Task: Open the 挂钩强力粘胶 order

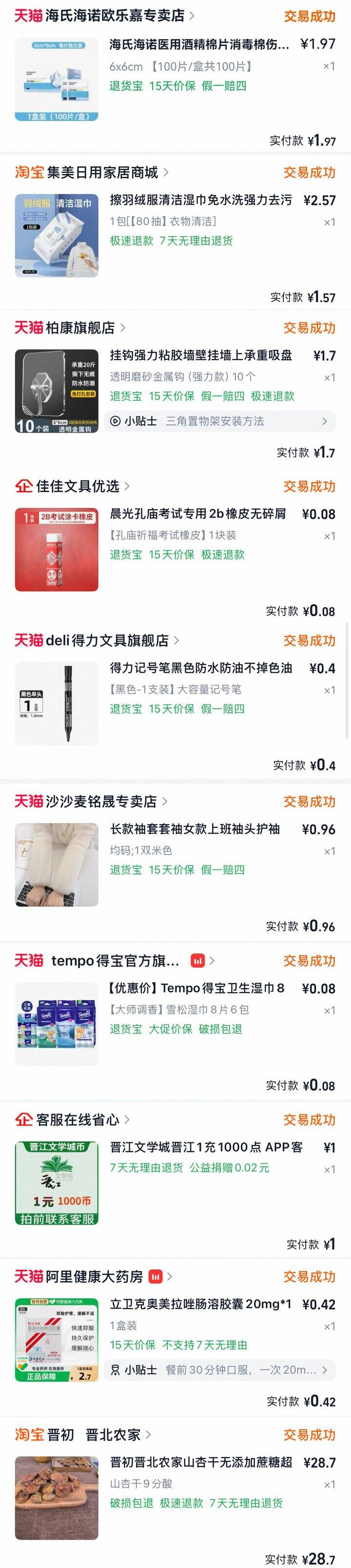Action: tap(200, 355)
